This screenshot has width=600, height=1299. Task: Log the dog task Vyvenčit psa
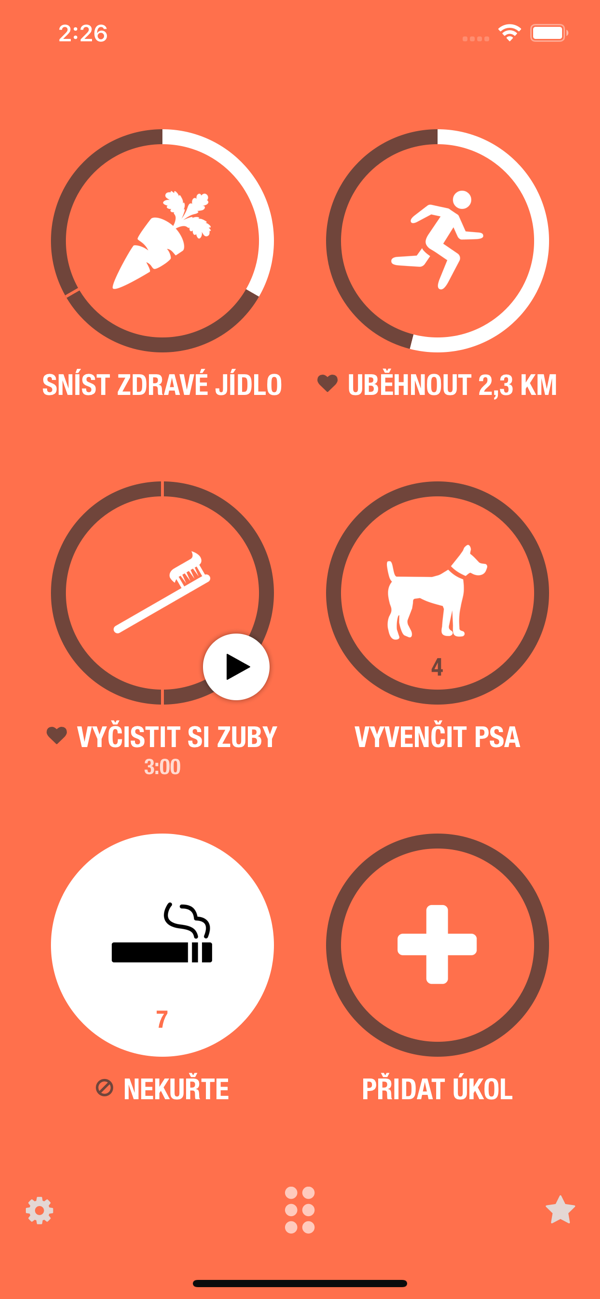[x=437, y=593]
